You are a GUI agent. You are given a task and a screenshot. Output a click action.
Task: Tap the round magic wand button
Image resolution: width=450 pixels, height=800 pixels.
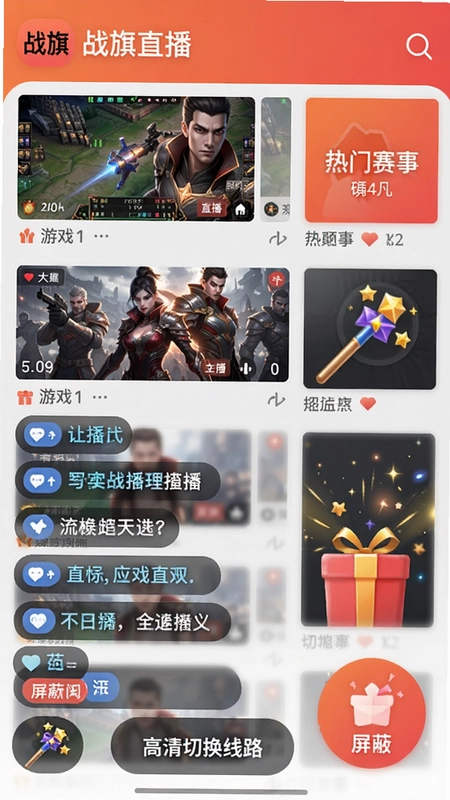(x=47, y=744)
